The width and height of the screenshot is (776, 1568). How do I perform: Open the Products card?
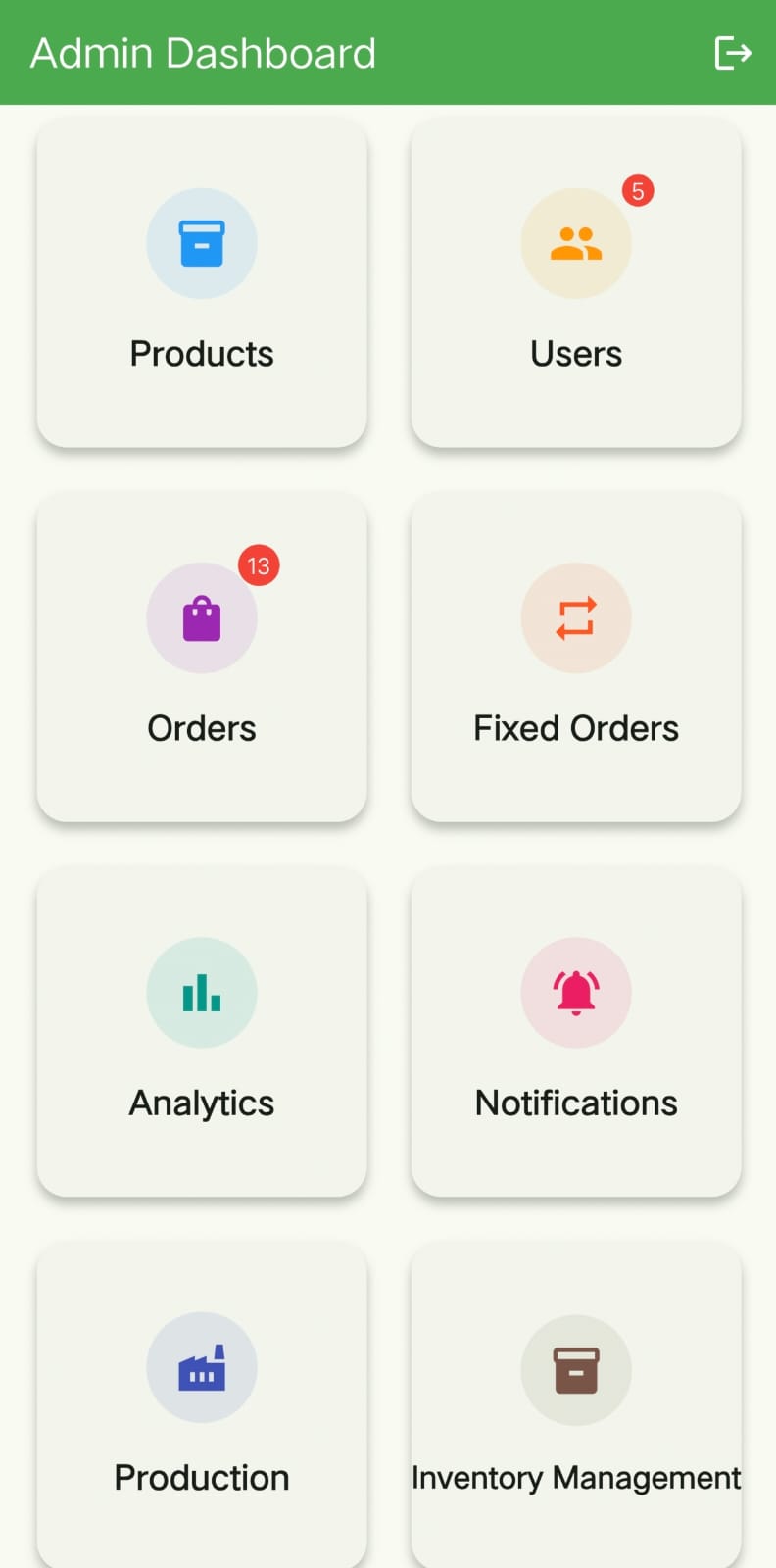[202, 282]
